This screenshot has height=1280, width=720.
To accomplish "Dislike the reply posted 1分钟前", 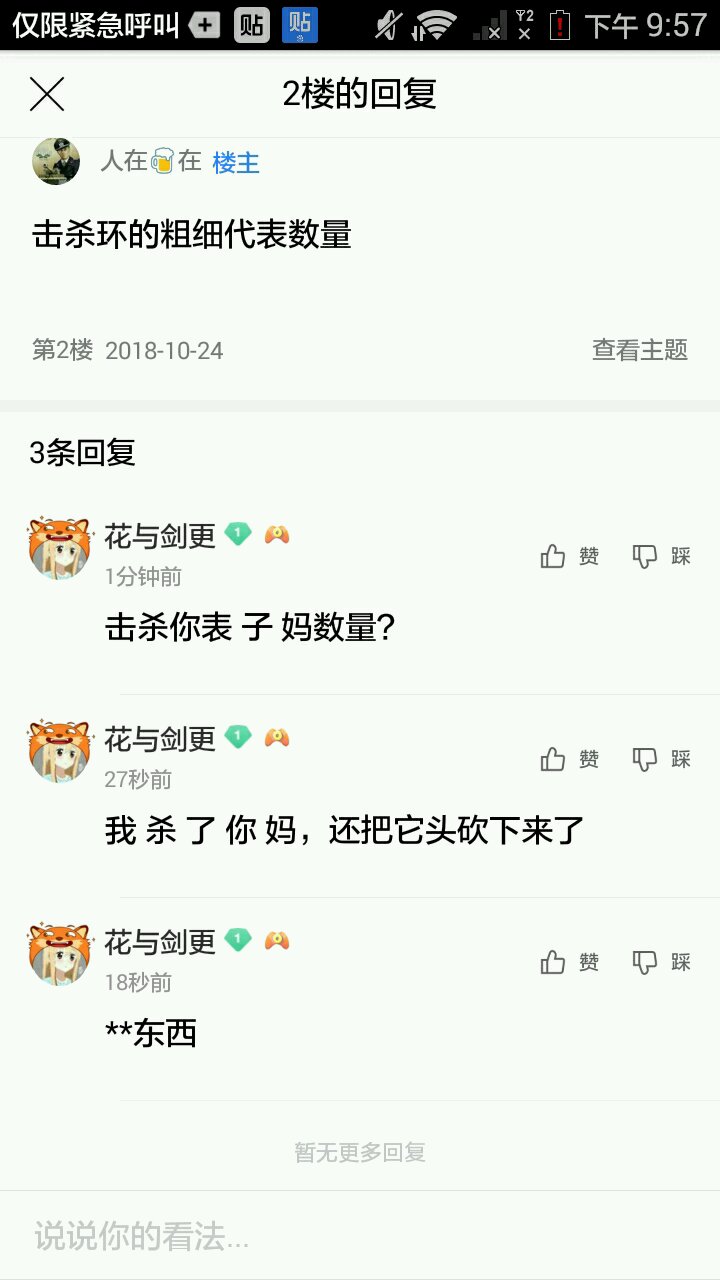I will point(661,557).
